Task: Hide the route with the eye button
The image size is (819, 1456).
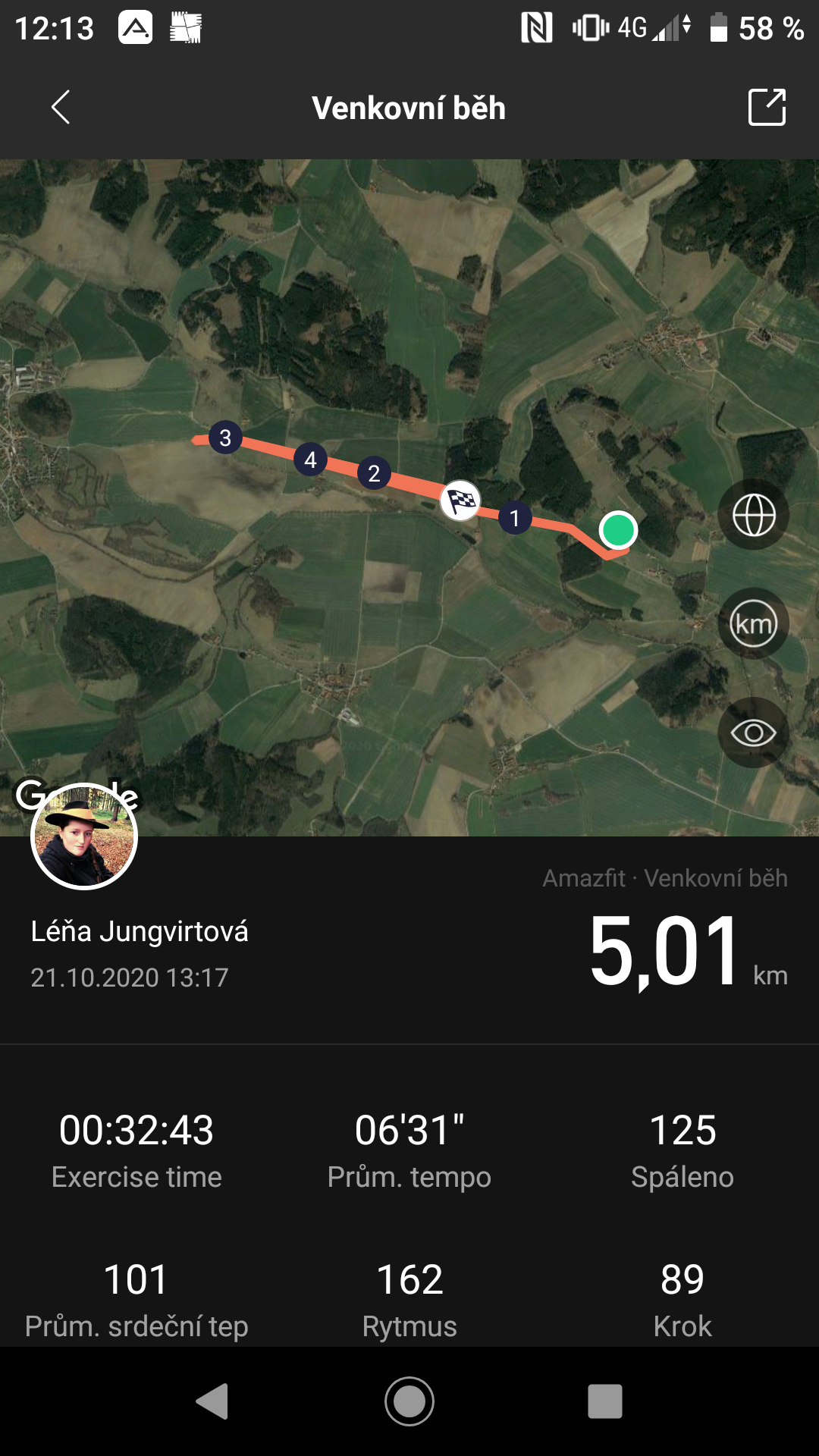Action: [754, 733]
